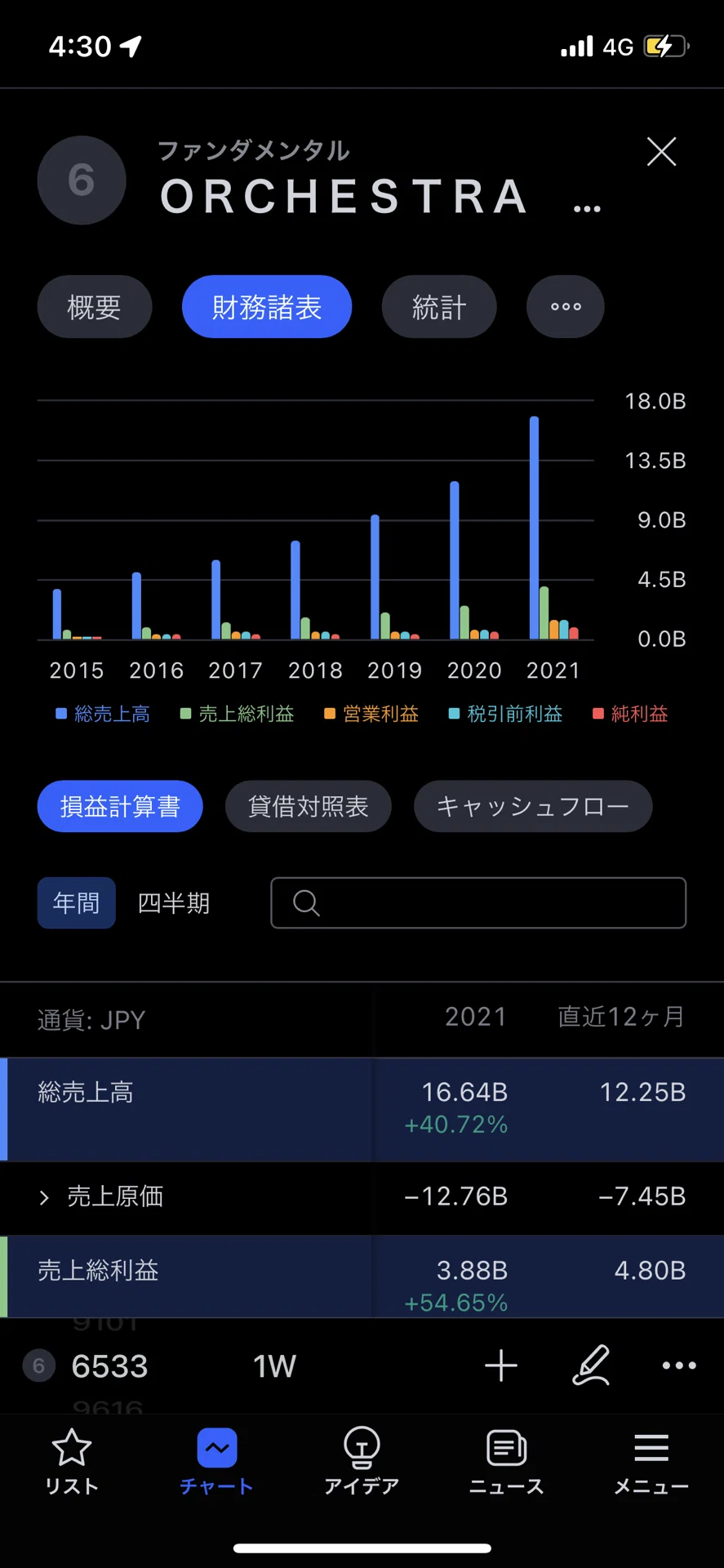Open the 6533 symbol selector
Image resolution: width=724 pixels, height=1568 pixels.
109,1366
